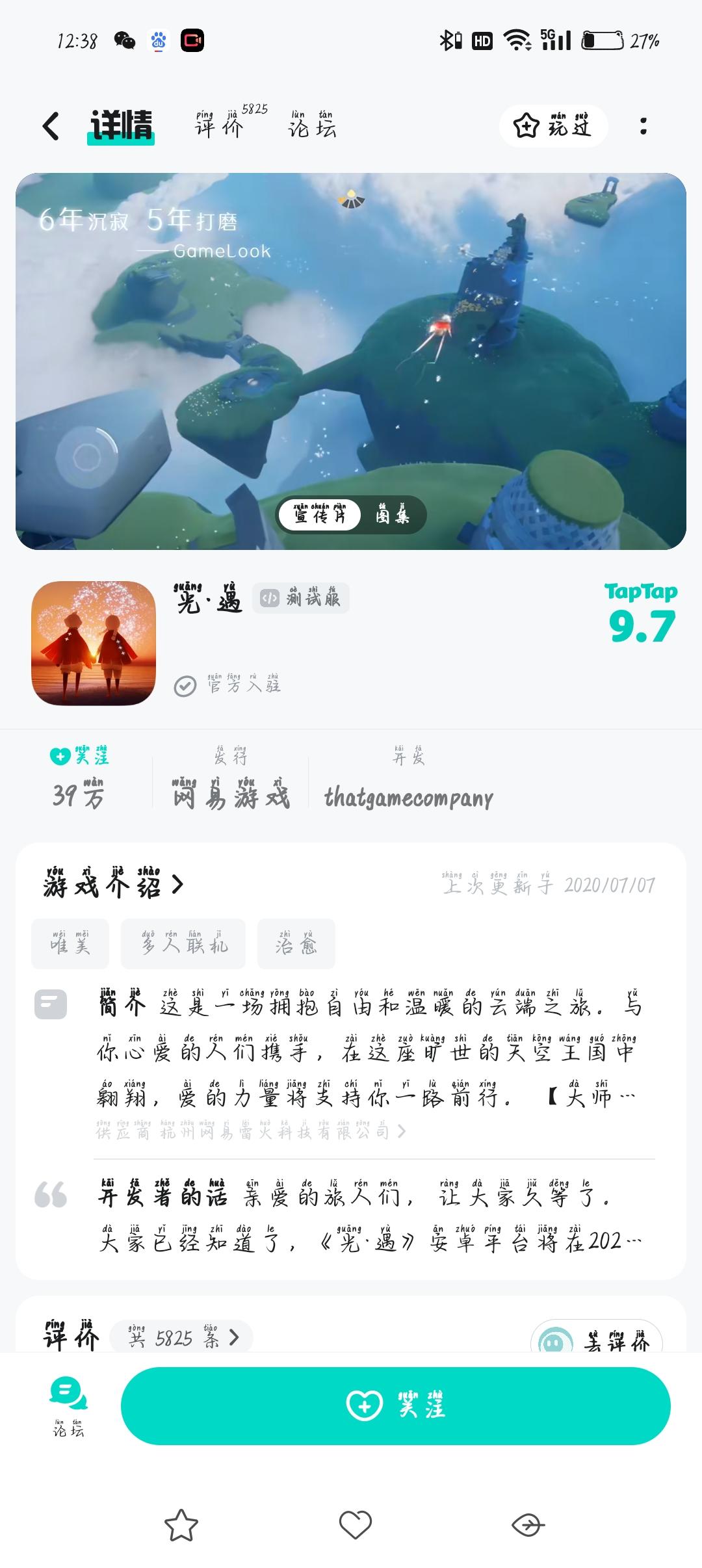The width and height of the screenshot is (702, 1568).
Task: Open the overflow menu via three-dot icon
Action: (643, 127)
